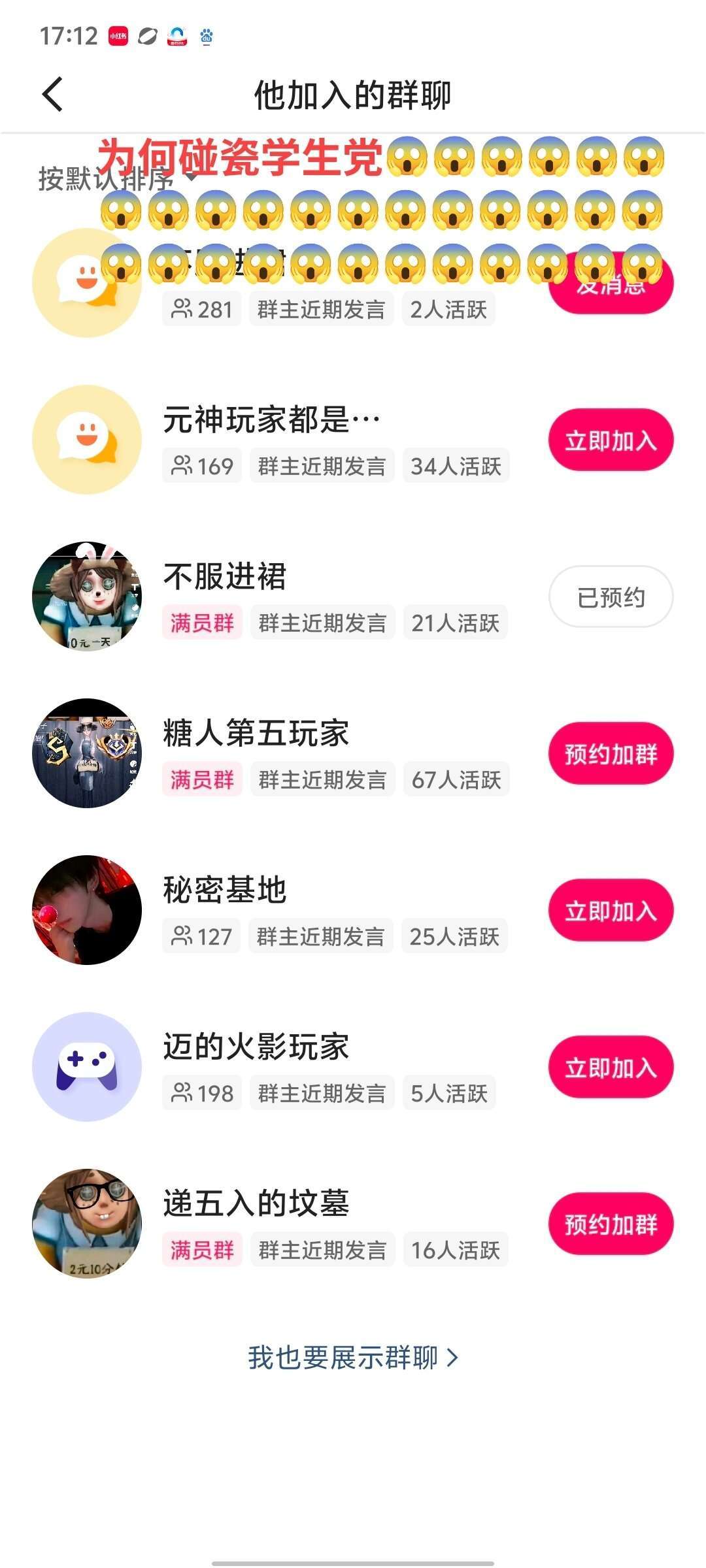Image resolution: width=706 pixels, height=1568 pixels.
Task: Join the 元神玩家都是… group with 立即加入
Action: point(611,440)
